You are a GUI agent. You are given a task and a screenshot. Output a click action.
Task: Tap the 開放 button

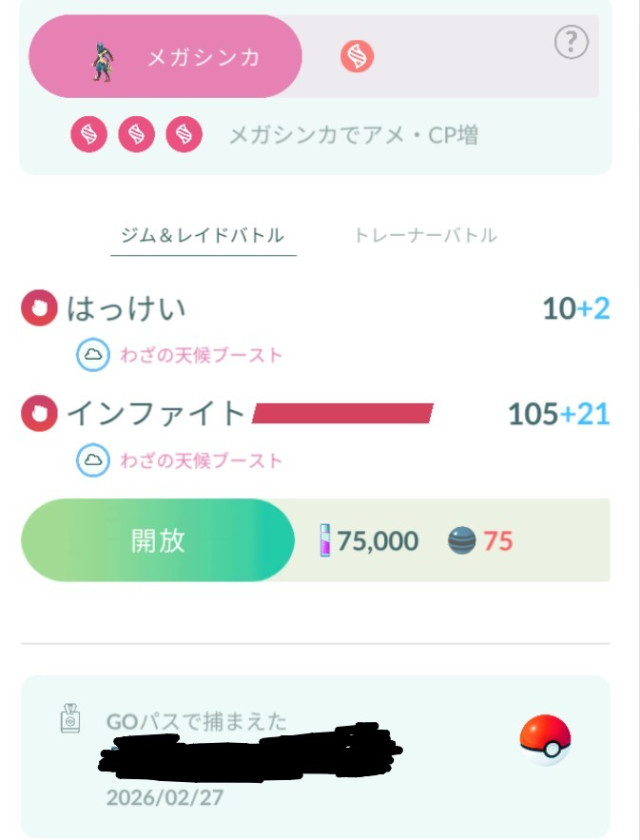click(x=158, y=541)
